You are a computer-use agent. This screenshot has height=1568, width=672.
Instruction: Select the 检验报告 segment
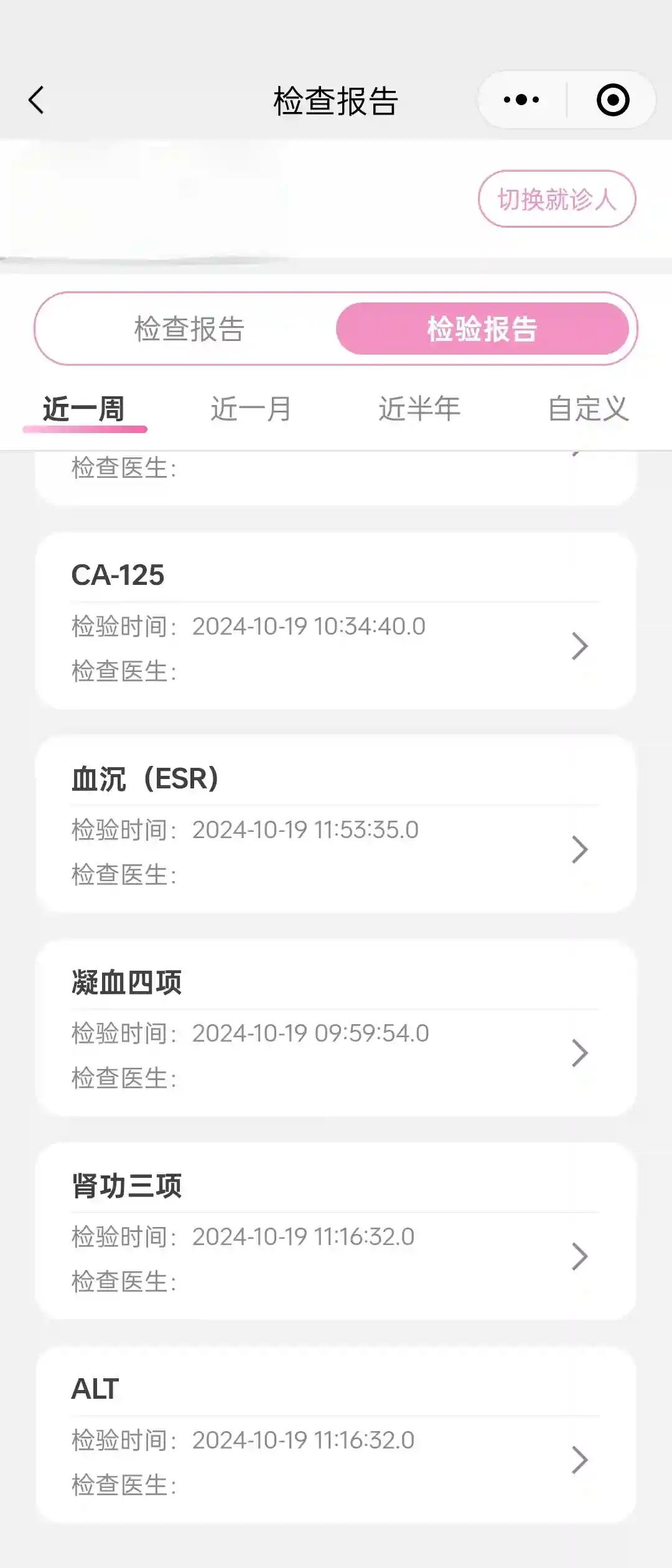coord(482,329)
